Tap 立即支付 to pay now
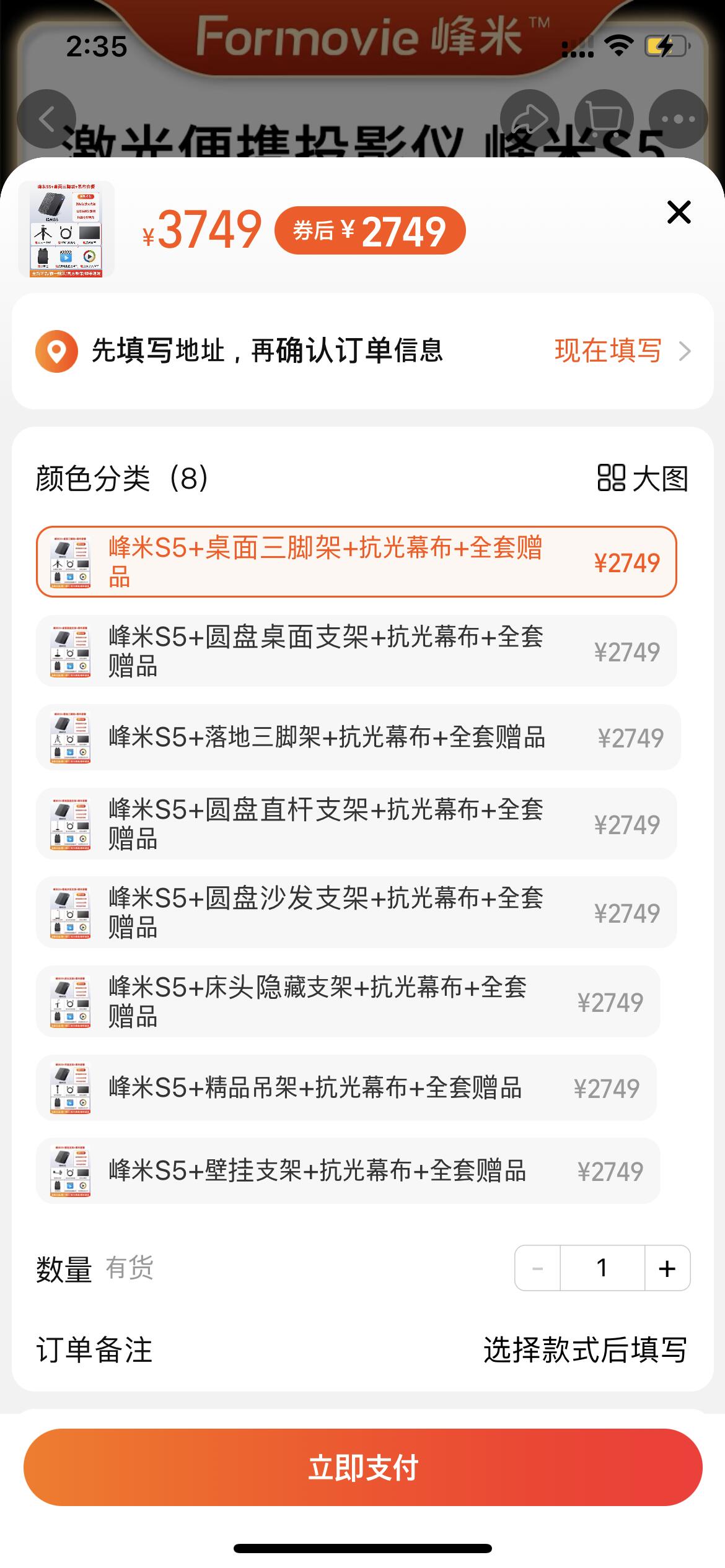 (362, 1467)
